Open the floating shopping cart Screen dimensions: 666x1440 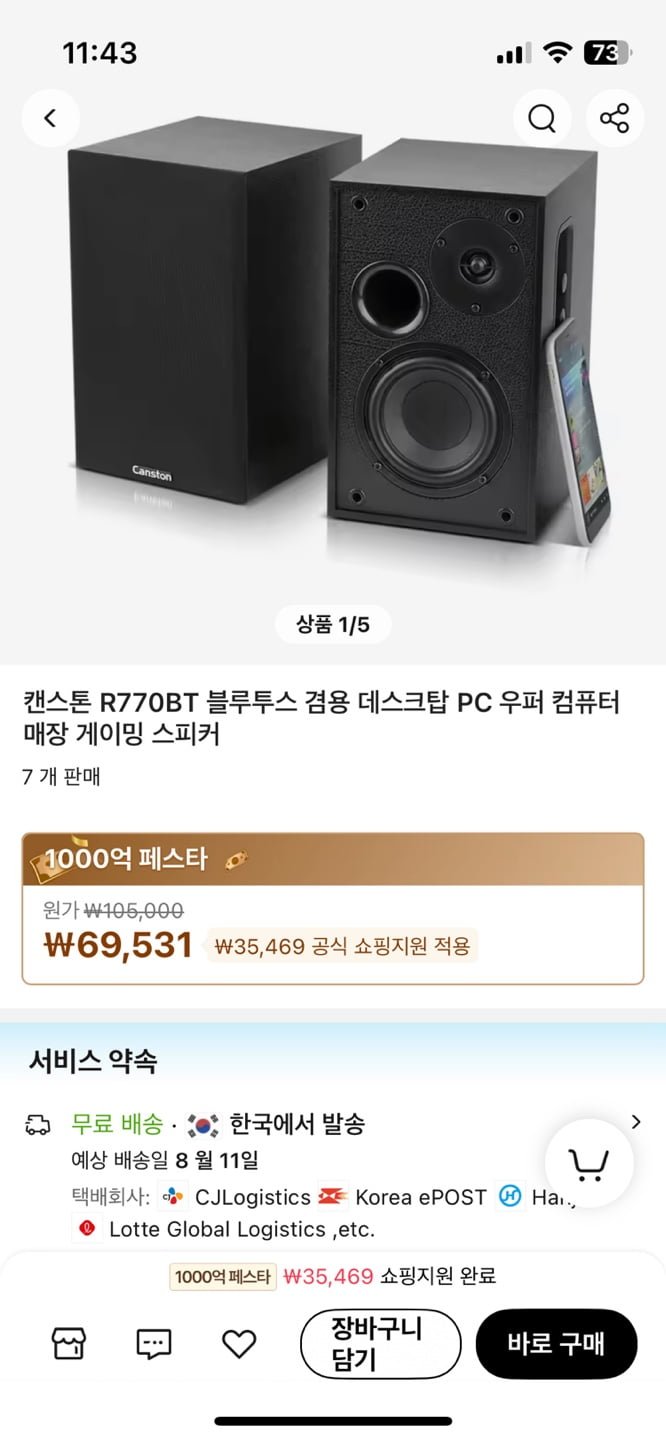click(589, 1163)
